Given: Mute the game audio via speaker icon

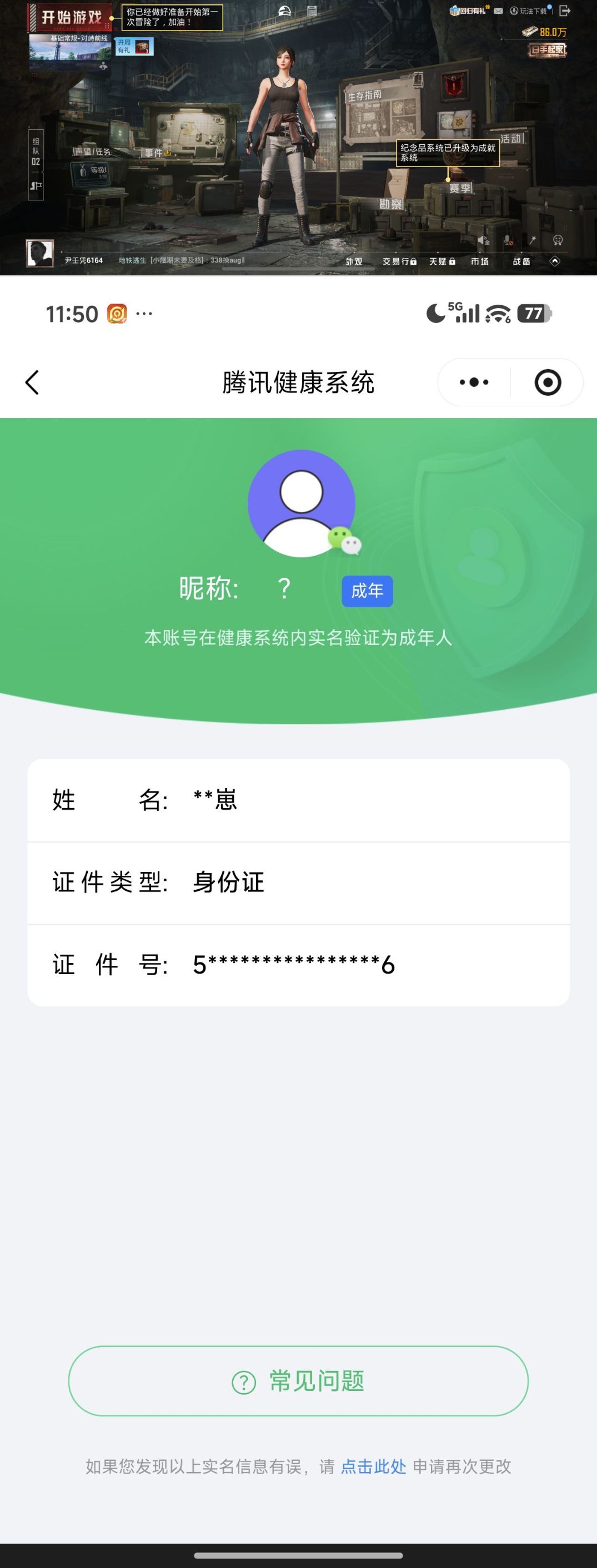Looking at the screenshot, I should [482, 240].
